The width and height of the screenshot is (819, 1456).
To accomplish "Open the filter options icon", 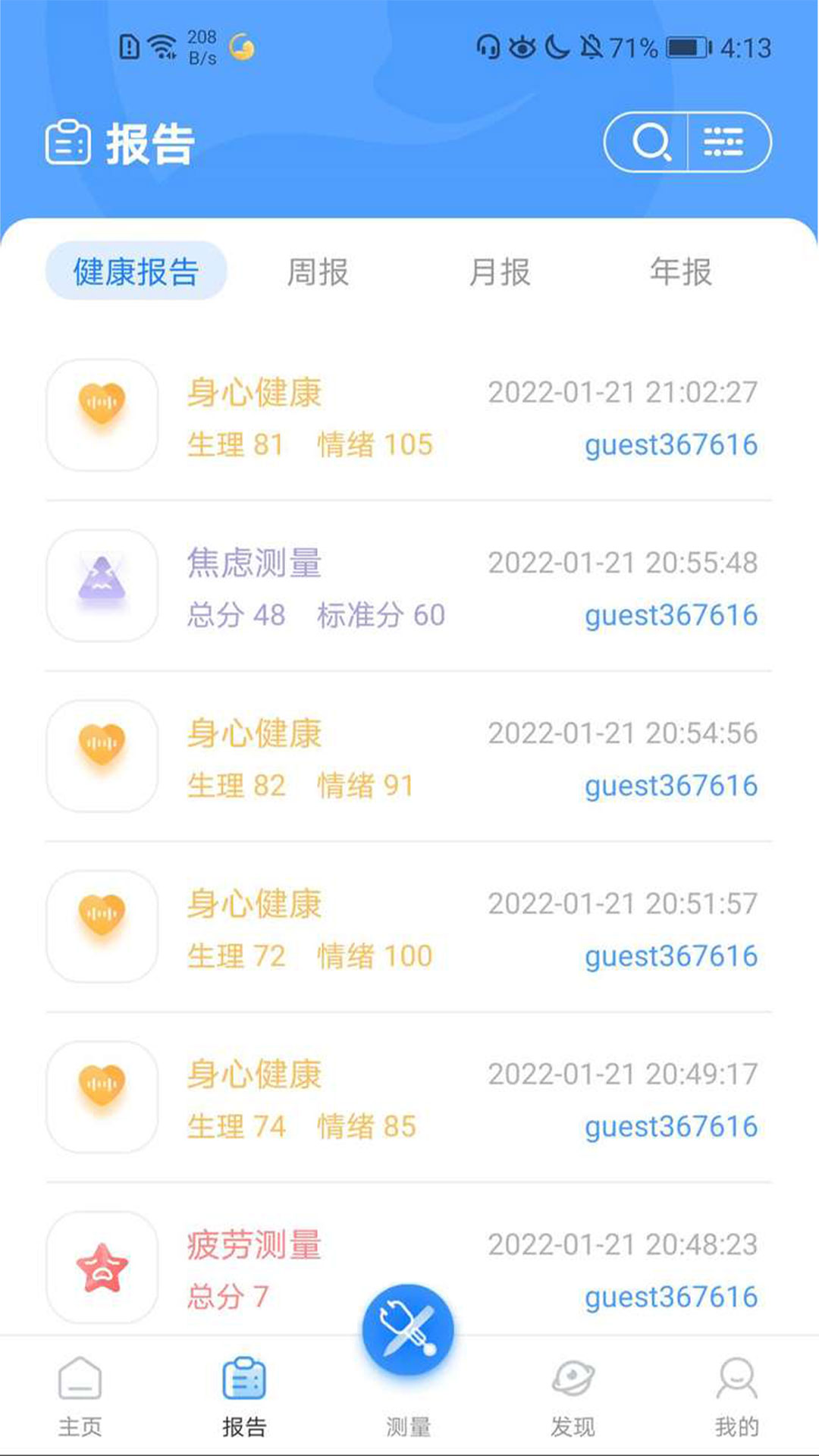I will (723, 143).
